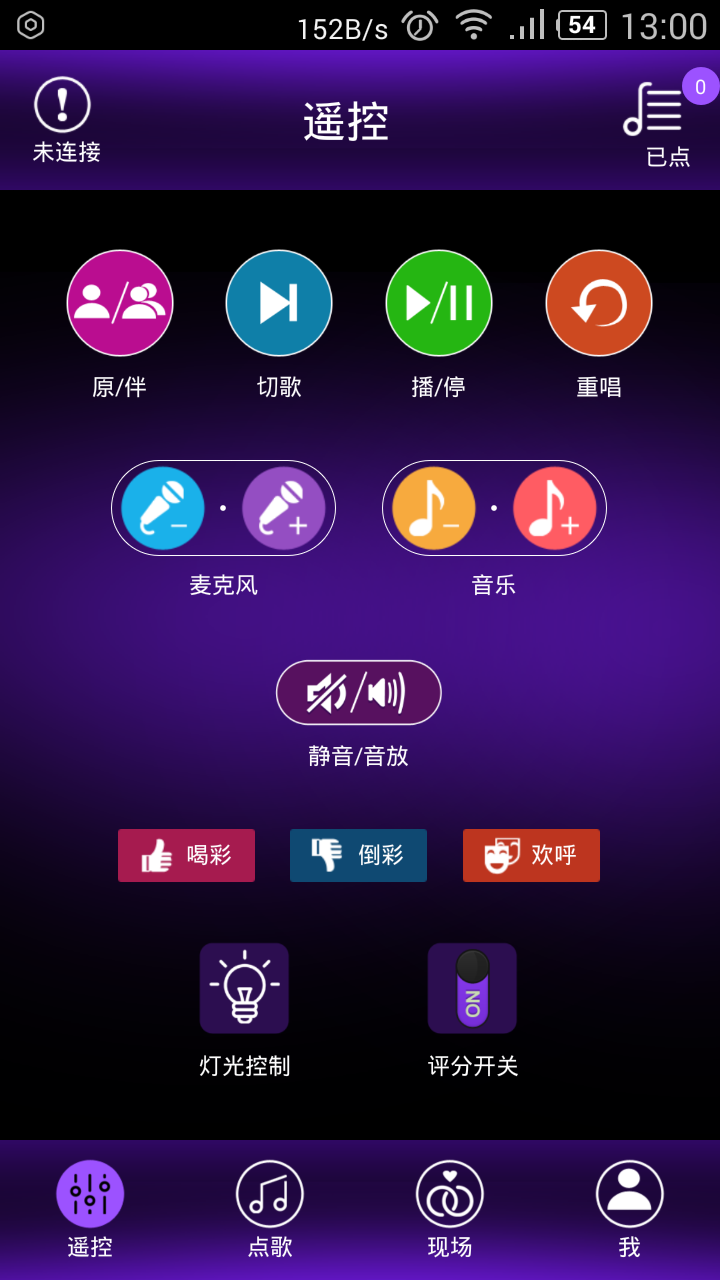Open 灯光控制 light control
This screenshot has height=1280, width=720.
coord(244,988)
